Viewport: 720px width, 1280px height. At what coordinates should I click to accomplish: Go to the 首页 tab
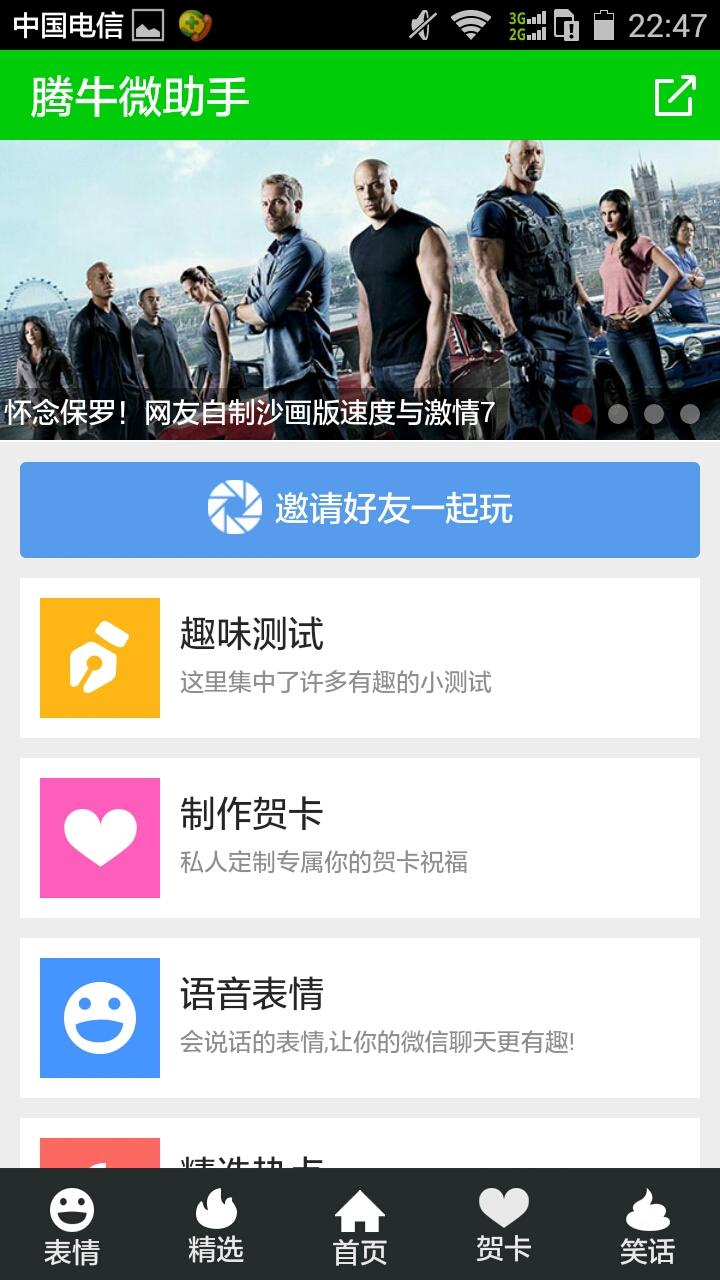[360, 1226]
